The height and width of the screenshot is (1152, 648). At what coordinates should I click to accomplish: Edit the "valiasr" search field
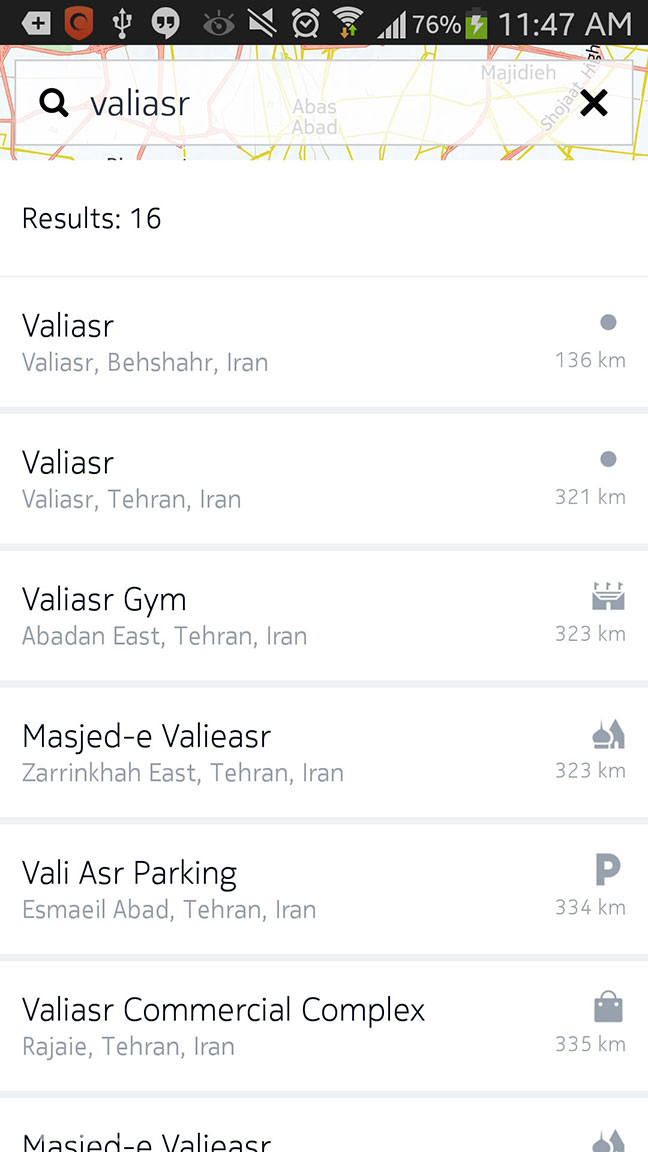(323, 103)
